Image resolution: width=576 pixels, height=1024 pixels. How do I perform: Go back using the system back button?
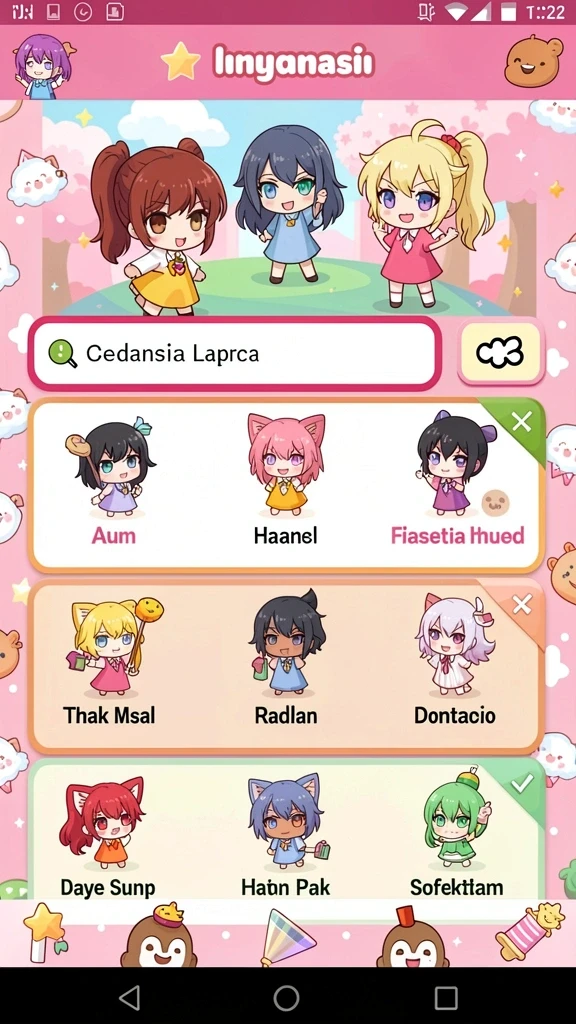pos(129,997)
